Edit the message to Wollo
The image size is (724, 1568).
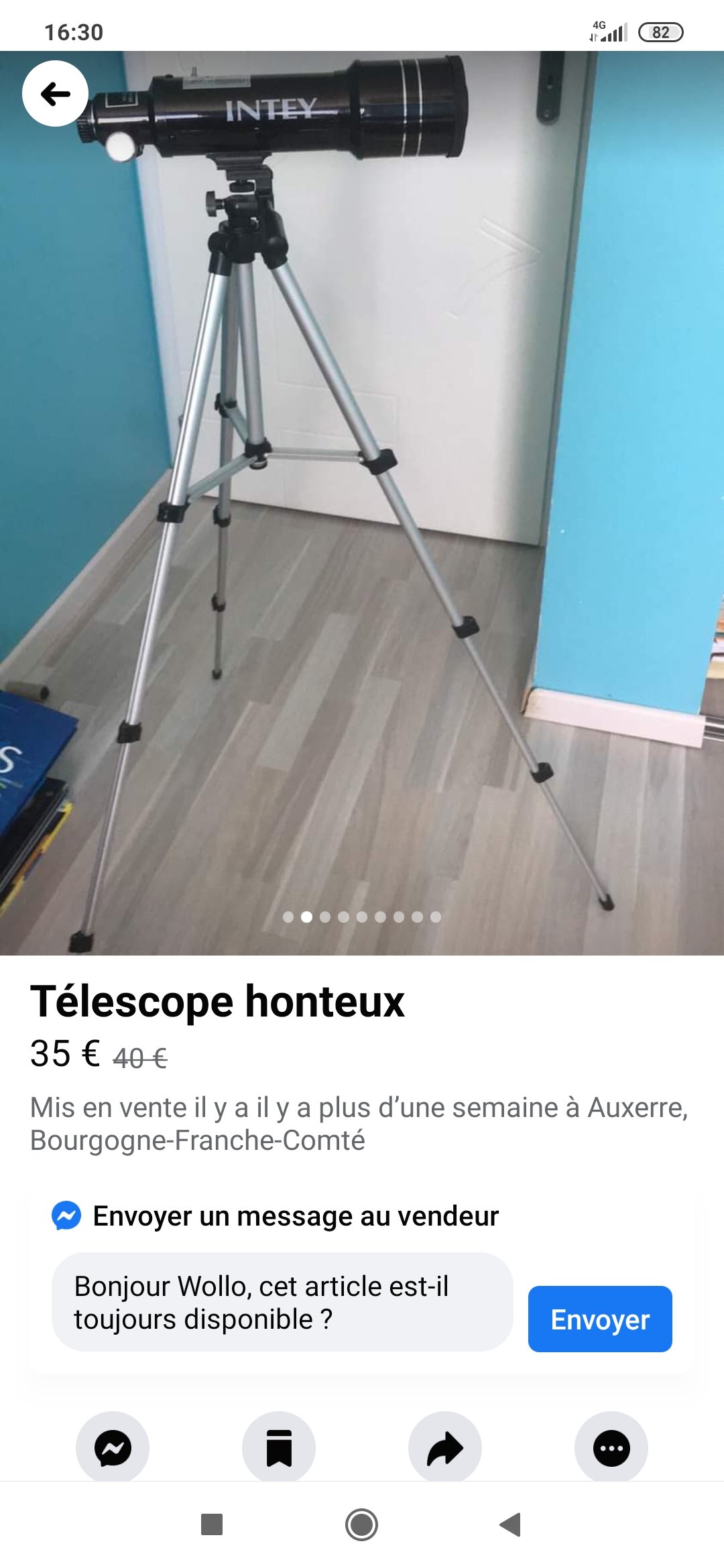pos(282,1302)
